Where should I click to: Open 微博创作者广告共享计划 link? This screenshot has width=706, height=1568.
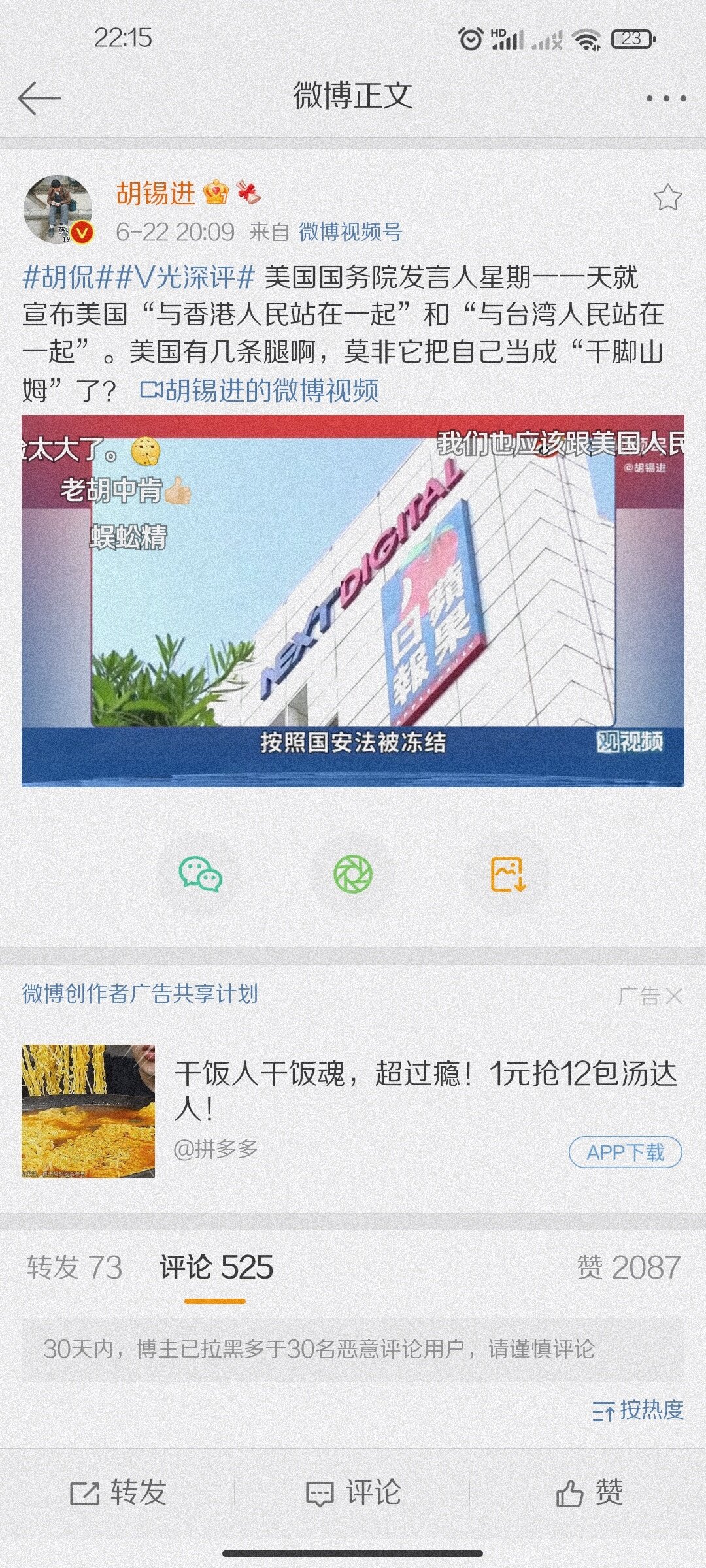[140, 994]
